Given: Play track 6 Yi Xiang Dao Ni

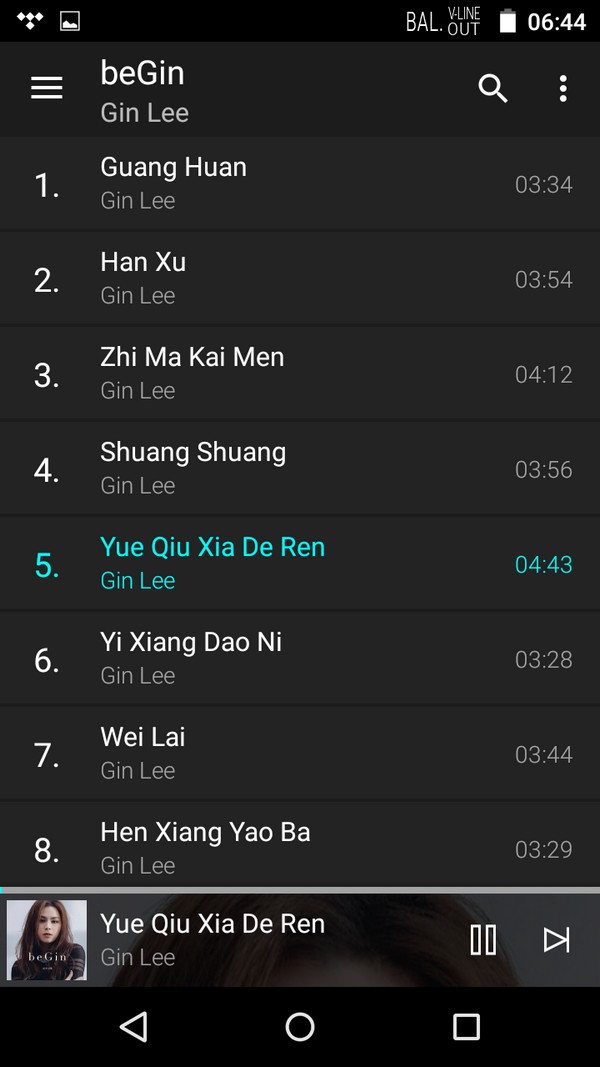Looking at the screenshot, I should point(300,659).
